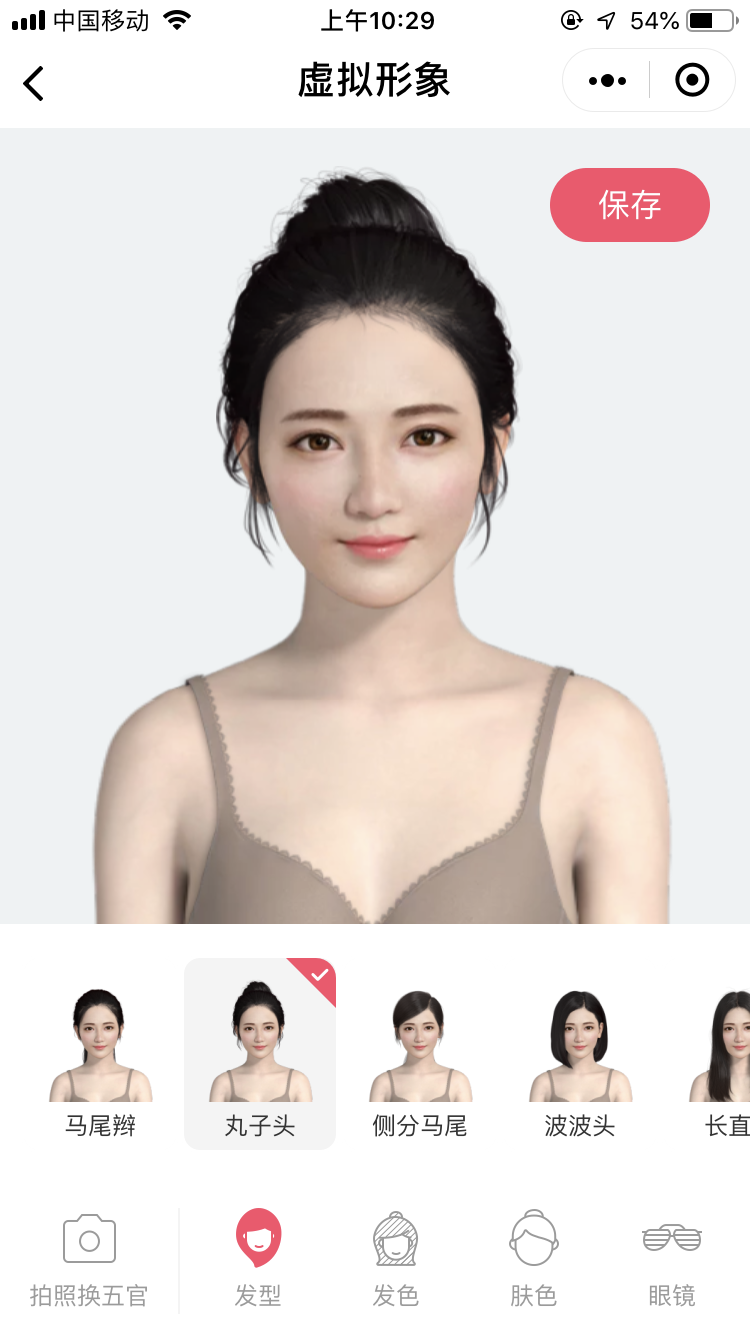Tap the 拍照换五官 camera icon
This screenshot has height=1334, width=750.
click(88, 1238)
